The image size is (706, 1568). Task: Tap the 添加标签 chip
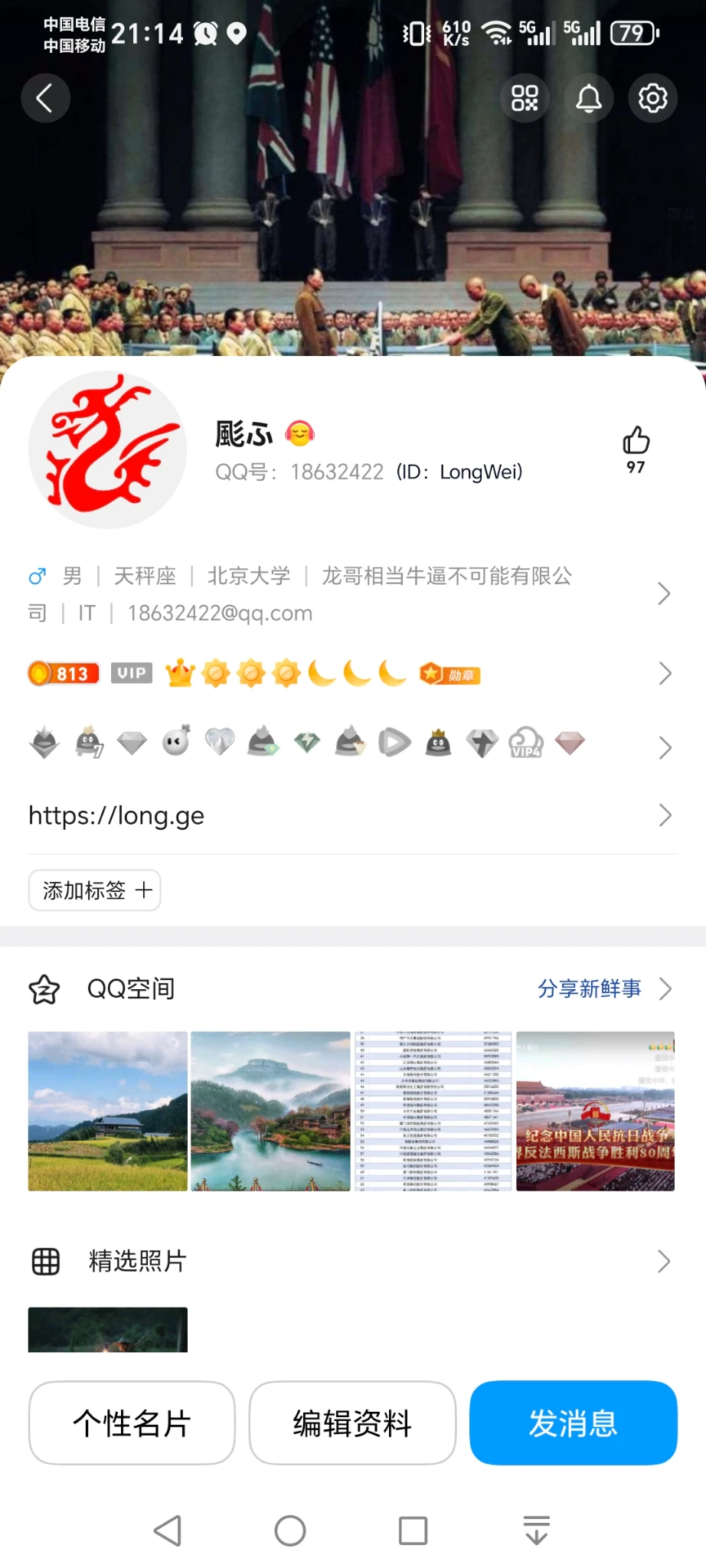point(95,890)
